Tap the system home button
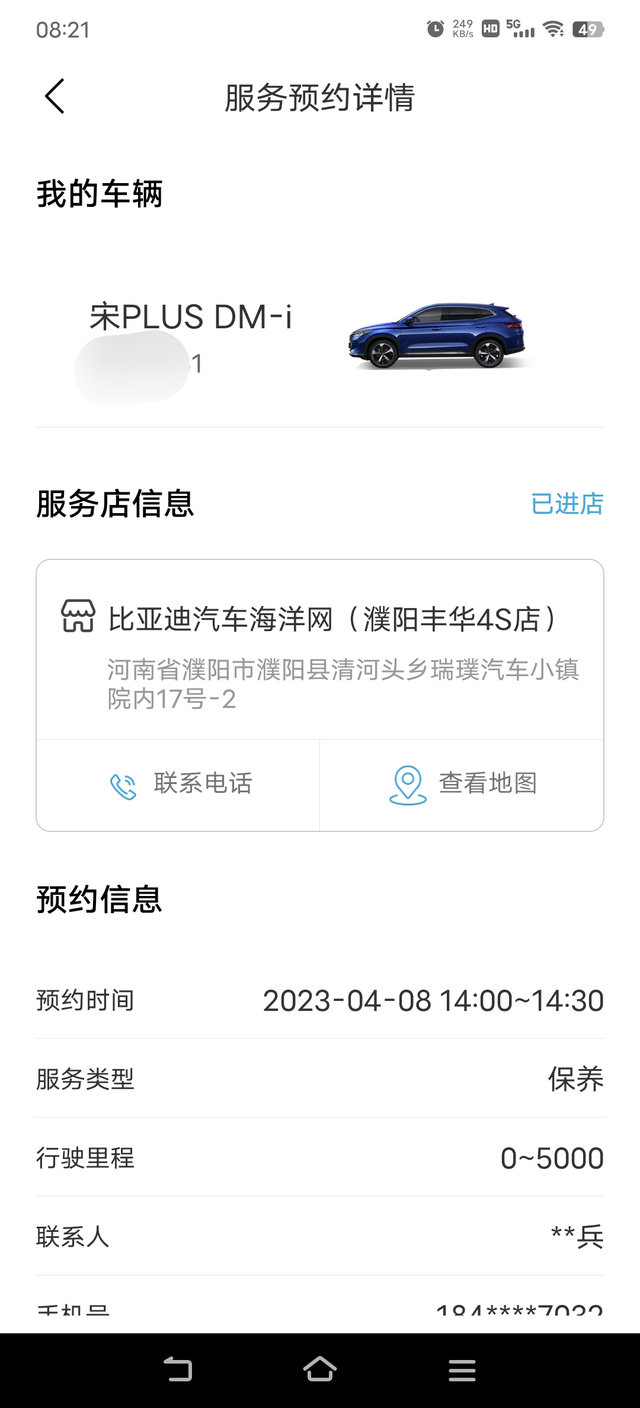The image size is (640, 1408). 320,1369
